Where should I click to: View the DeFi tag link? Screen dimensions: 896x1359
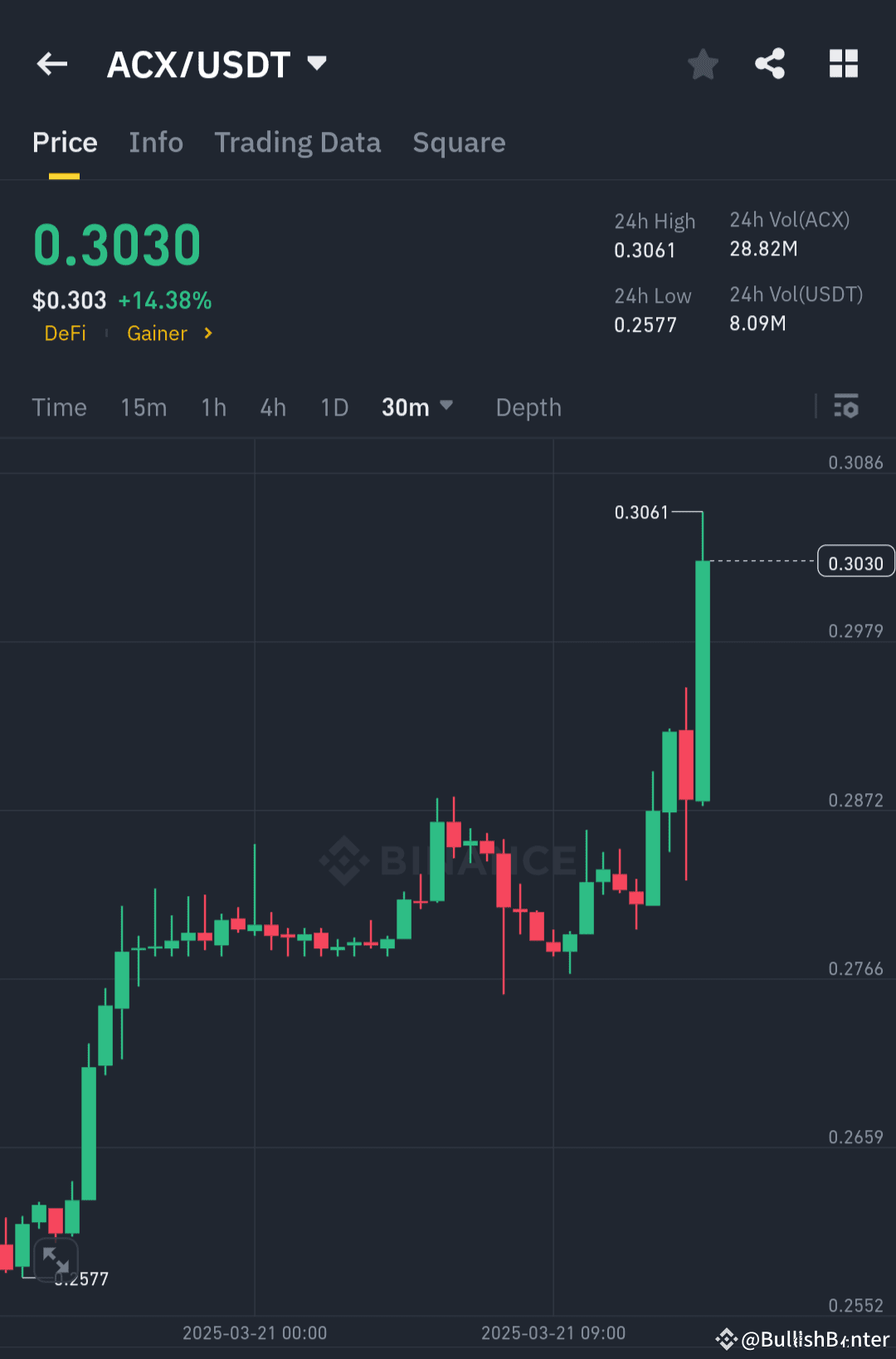pos(66,334)
